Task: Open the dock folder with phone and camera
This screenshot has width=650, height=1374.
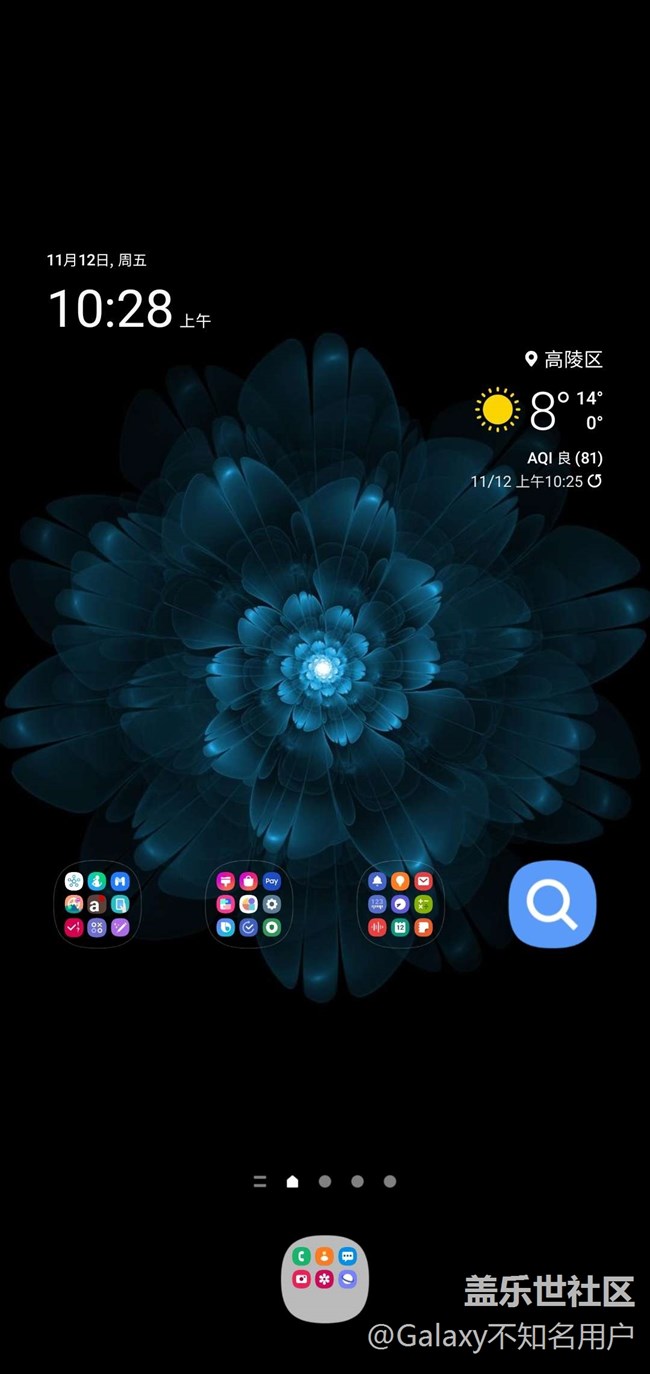Action: 325,1279
